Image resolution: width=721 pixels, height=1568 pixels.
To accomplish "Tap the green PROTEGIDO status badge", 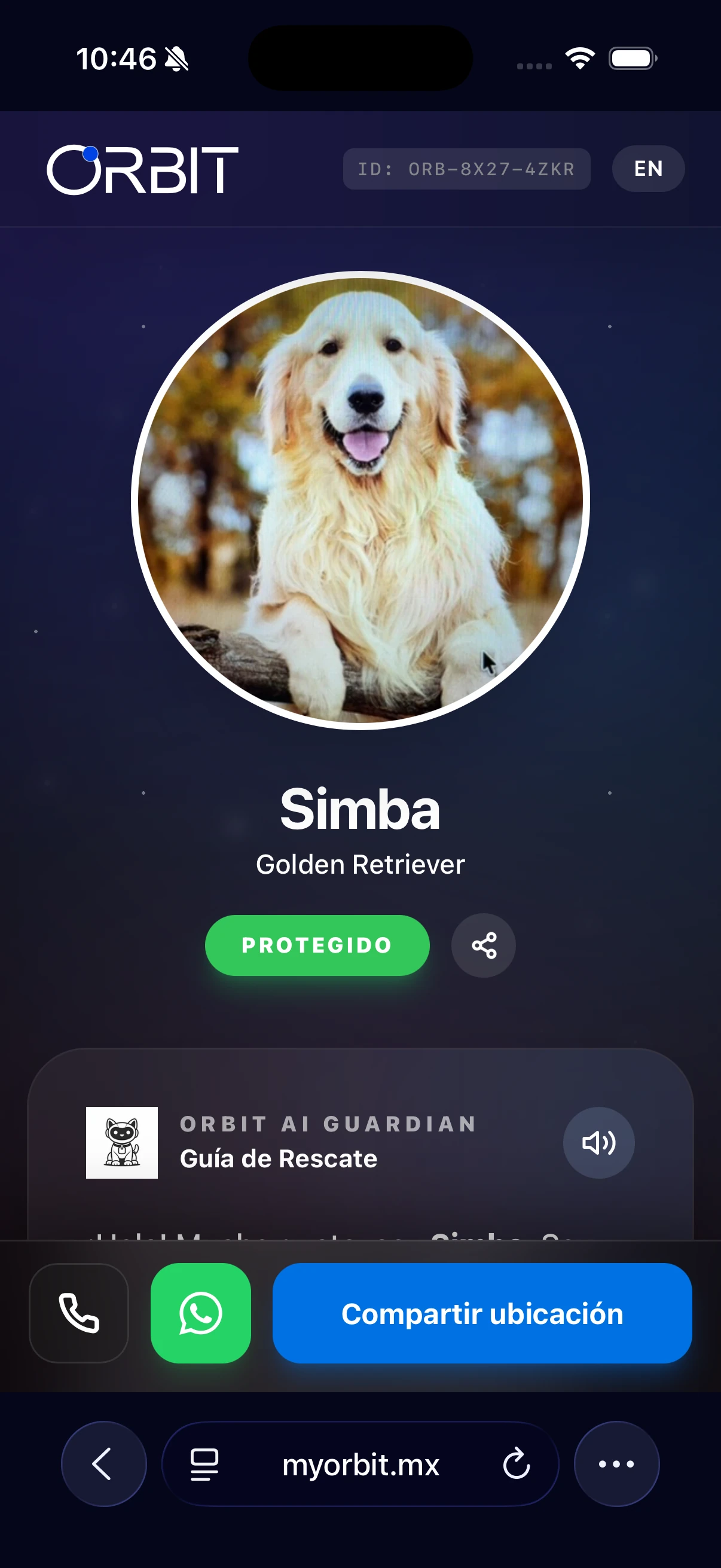I will (x=317, y=945).
